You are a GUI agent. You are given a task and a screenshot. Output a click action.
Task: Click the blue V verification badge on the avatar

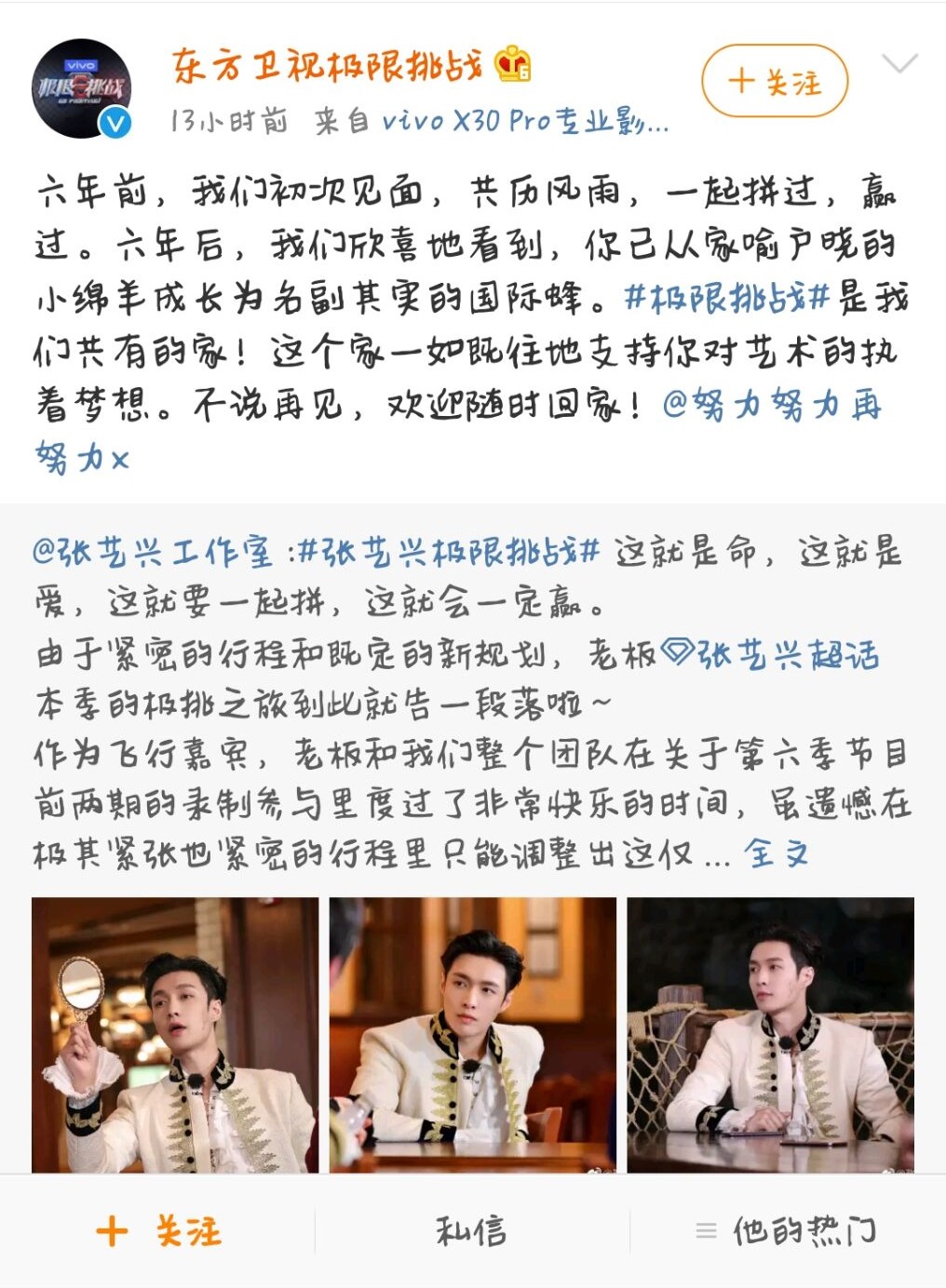[x=114, y=122]
